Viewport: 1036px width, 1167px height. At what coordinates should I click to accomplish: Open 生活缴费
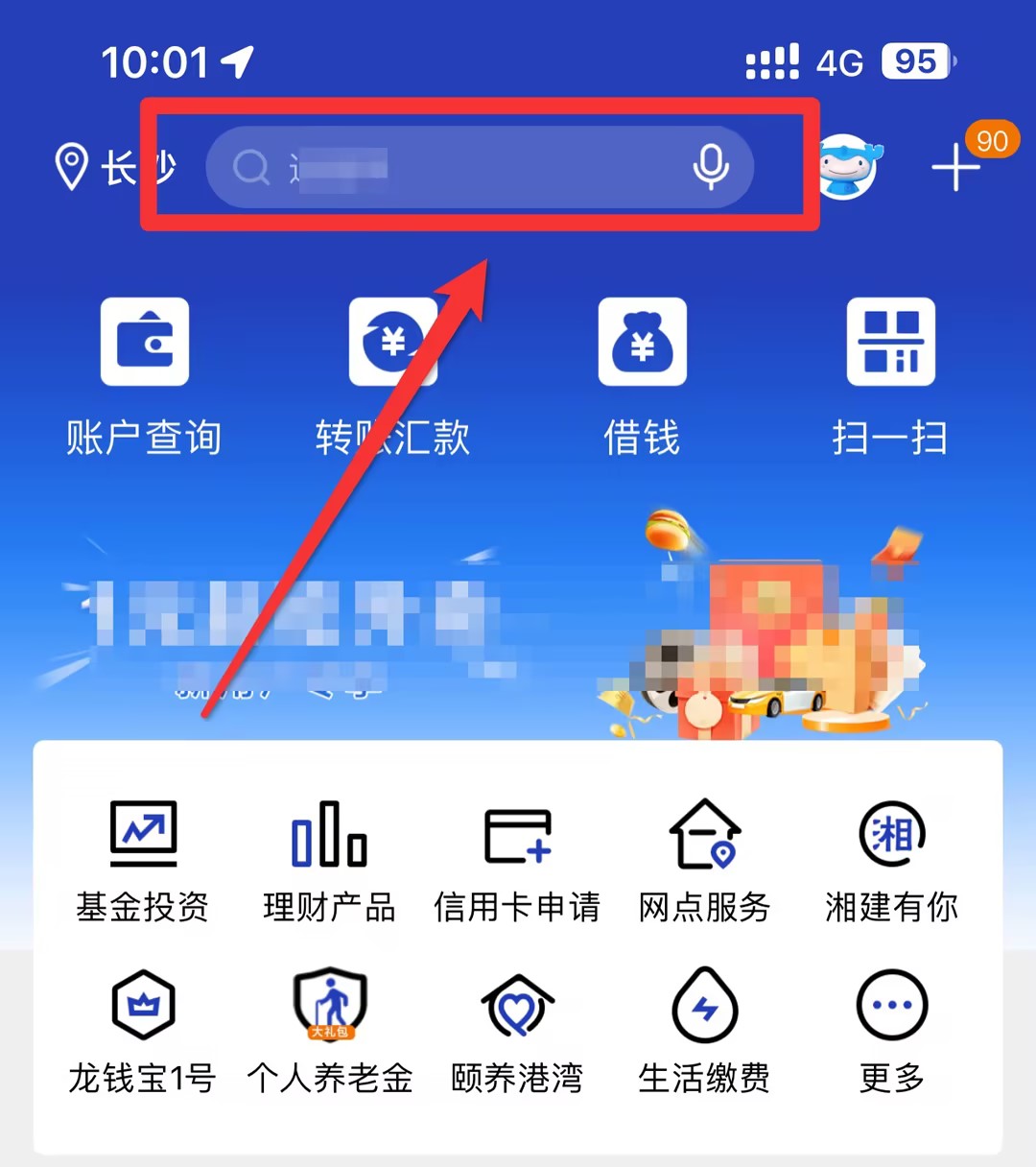tap(704, 1032)
